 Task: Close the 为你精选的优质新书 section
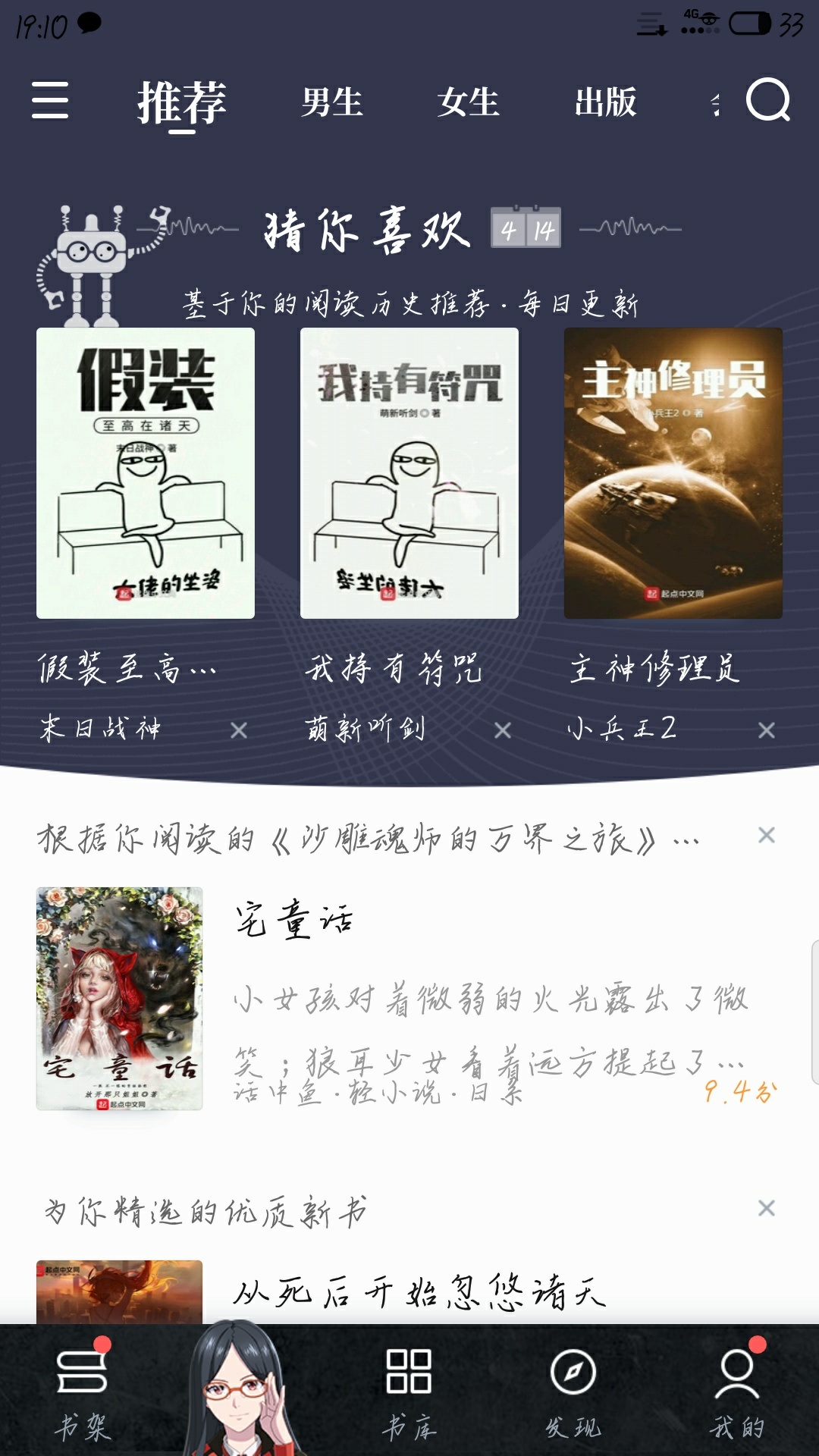767,1208
